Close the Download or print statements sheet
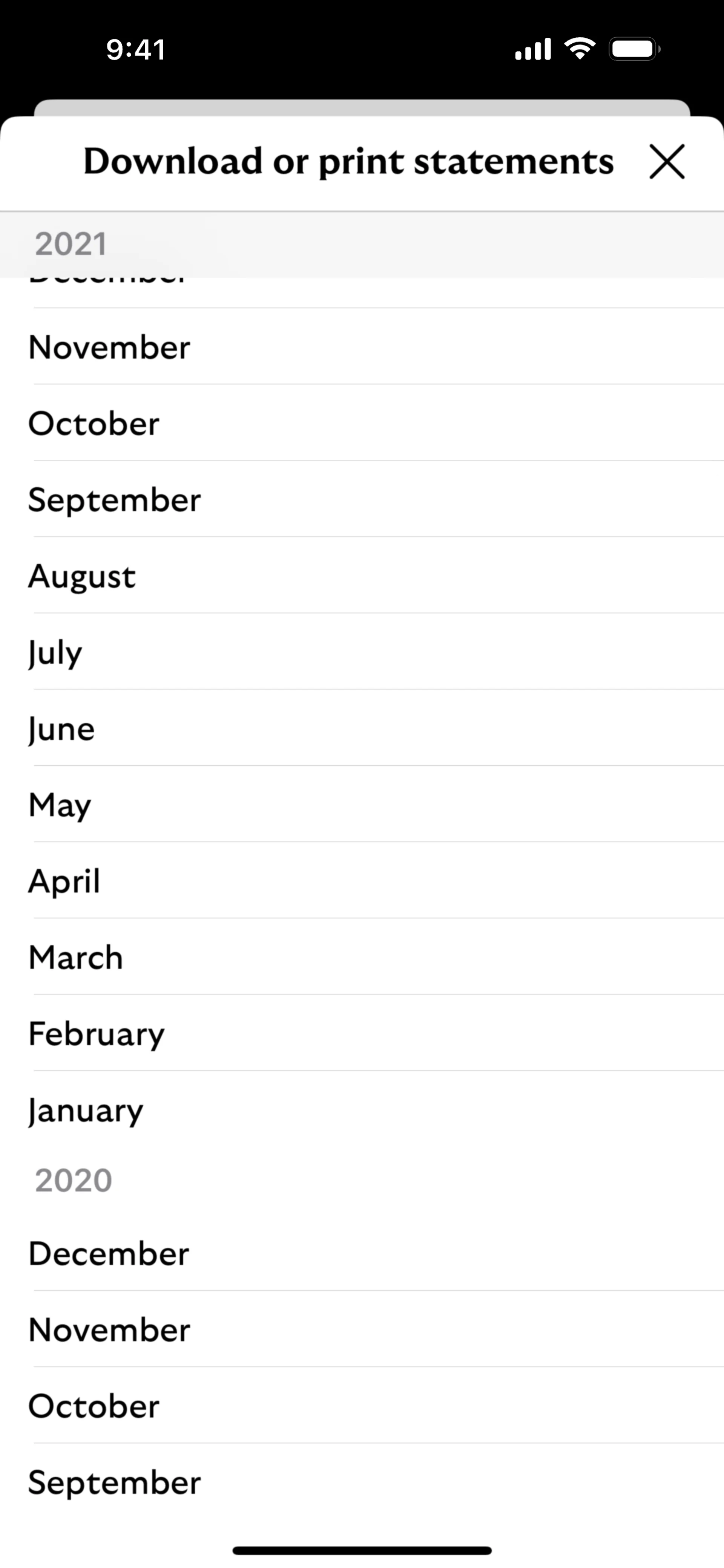This screenshot has width=724, height=1568. click(667, 161)
